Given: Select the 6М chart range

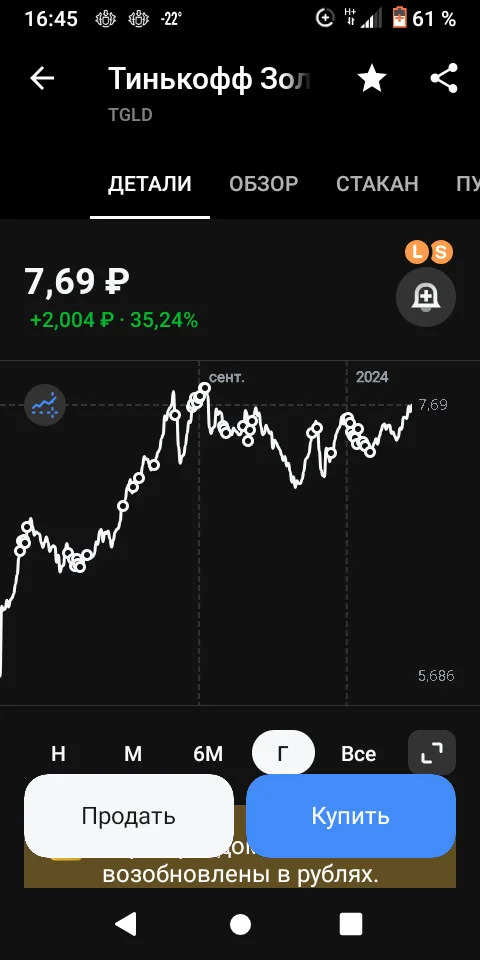Looking at the screenshot, I should coord(208,754).
